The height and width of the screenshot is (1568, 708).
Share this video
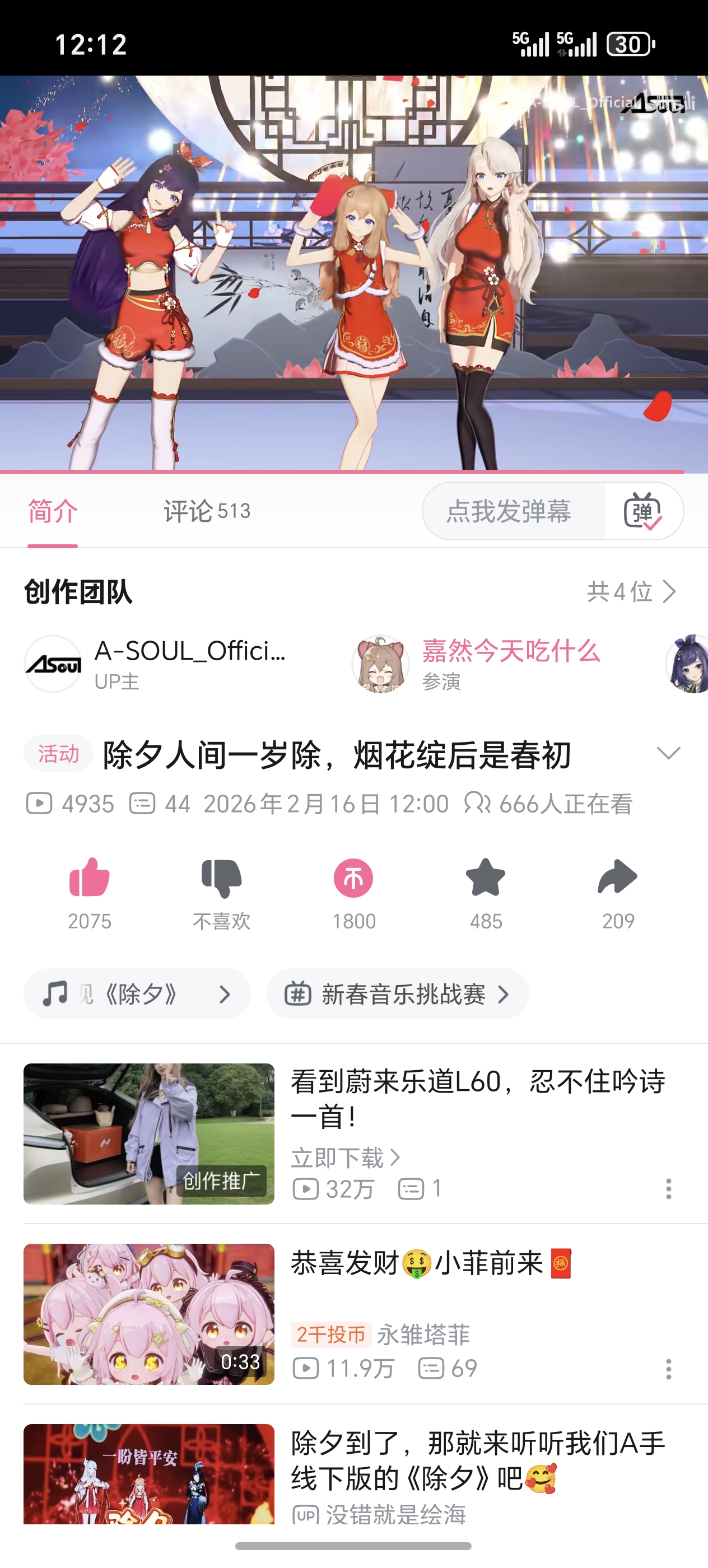pos(618,878)
